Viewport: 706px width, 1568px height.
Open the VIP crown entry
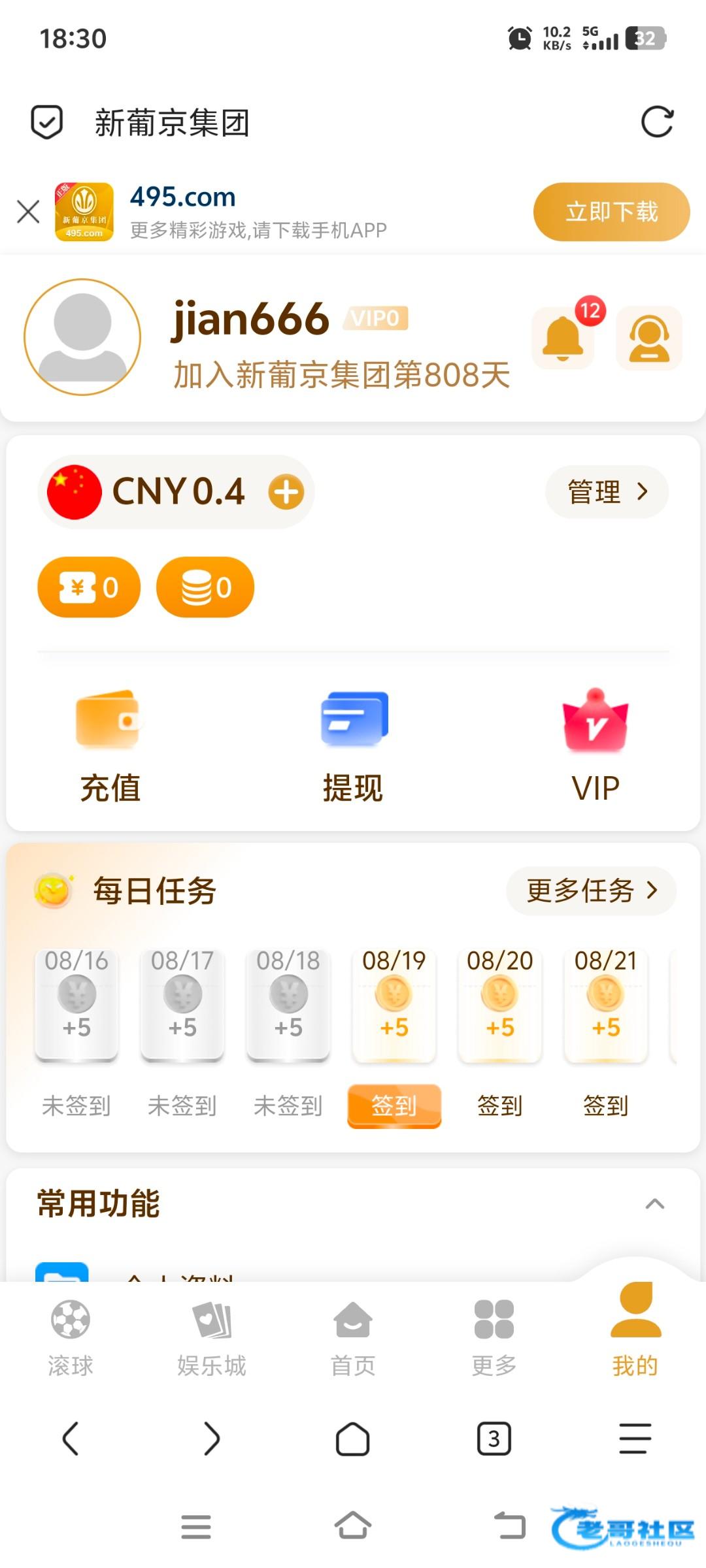[595, 746]
